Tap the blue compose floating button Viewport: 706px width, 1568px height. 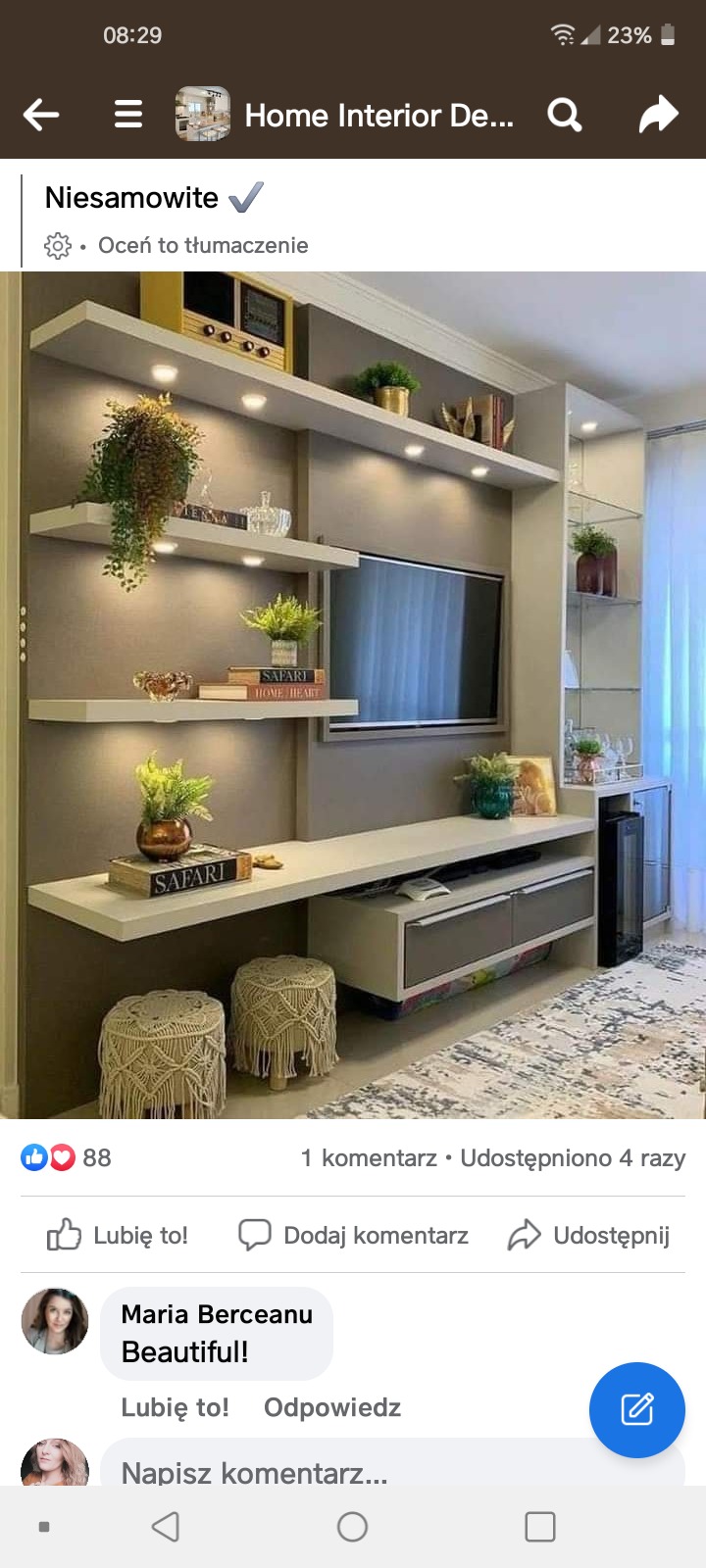tap(636, 1409)
